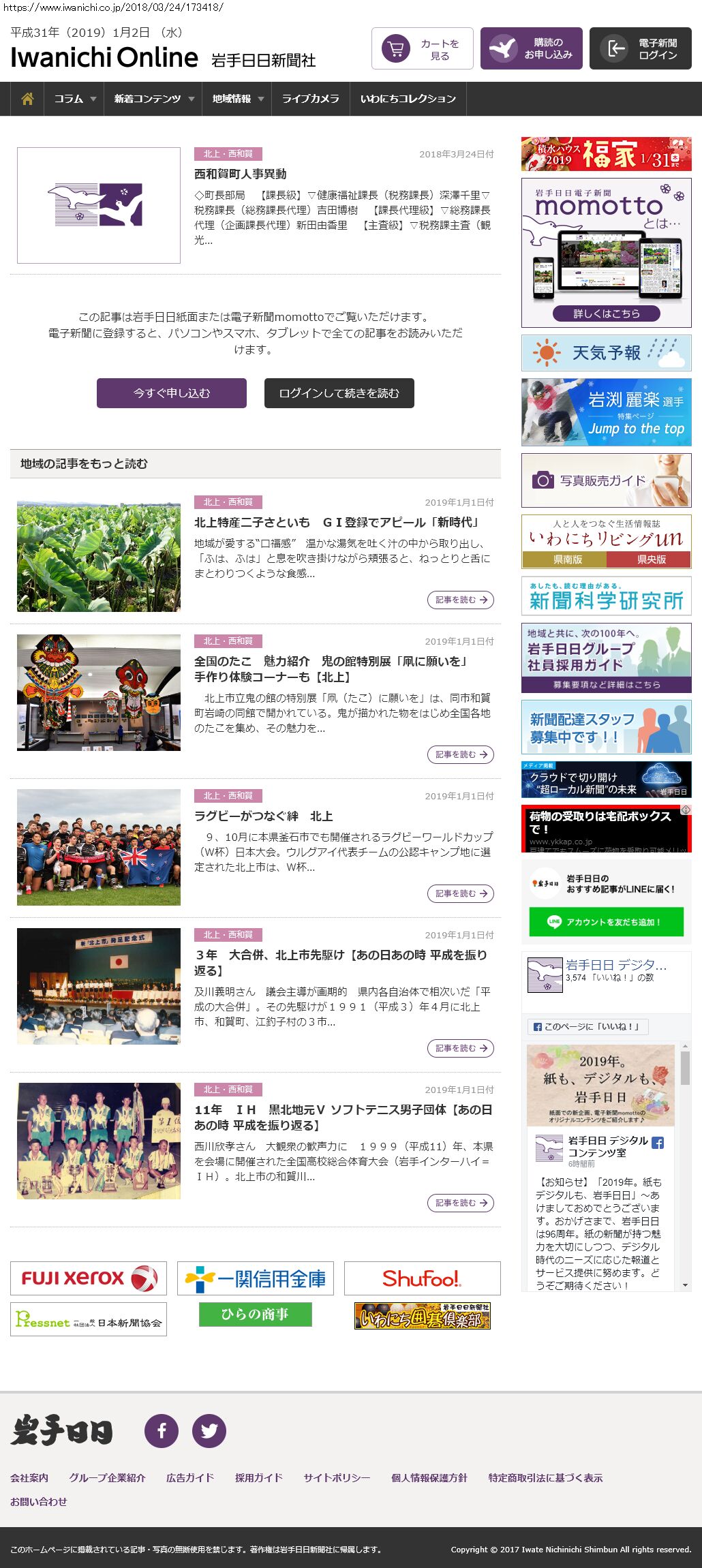
Task: Tap 今すぐ申し込む to subscribe now
Action: pyautogui.click(x=172, y=393)
